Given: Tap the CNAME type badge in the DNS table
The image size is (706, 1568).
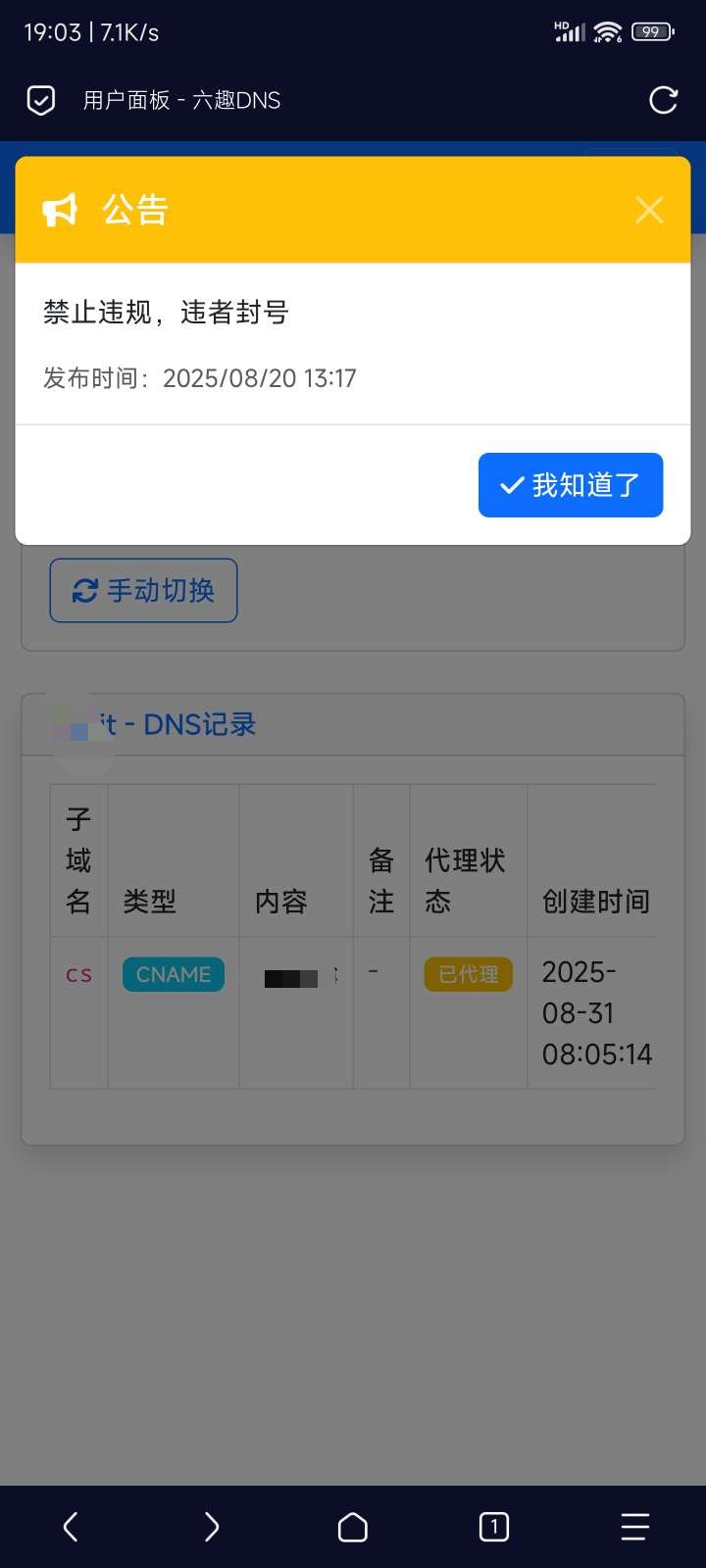Looking at the screenshot, I should click(173, 974).
